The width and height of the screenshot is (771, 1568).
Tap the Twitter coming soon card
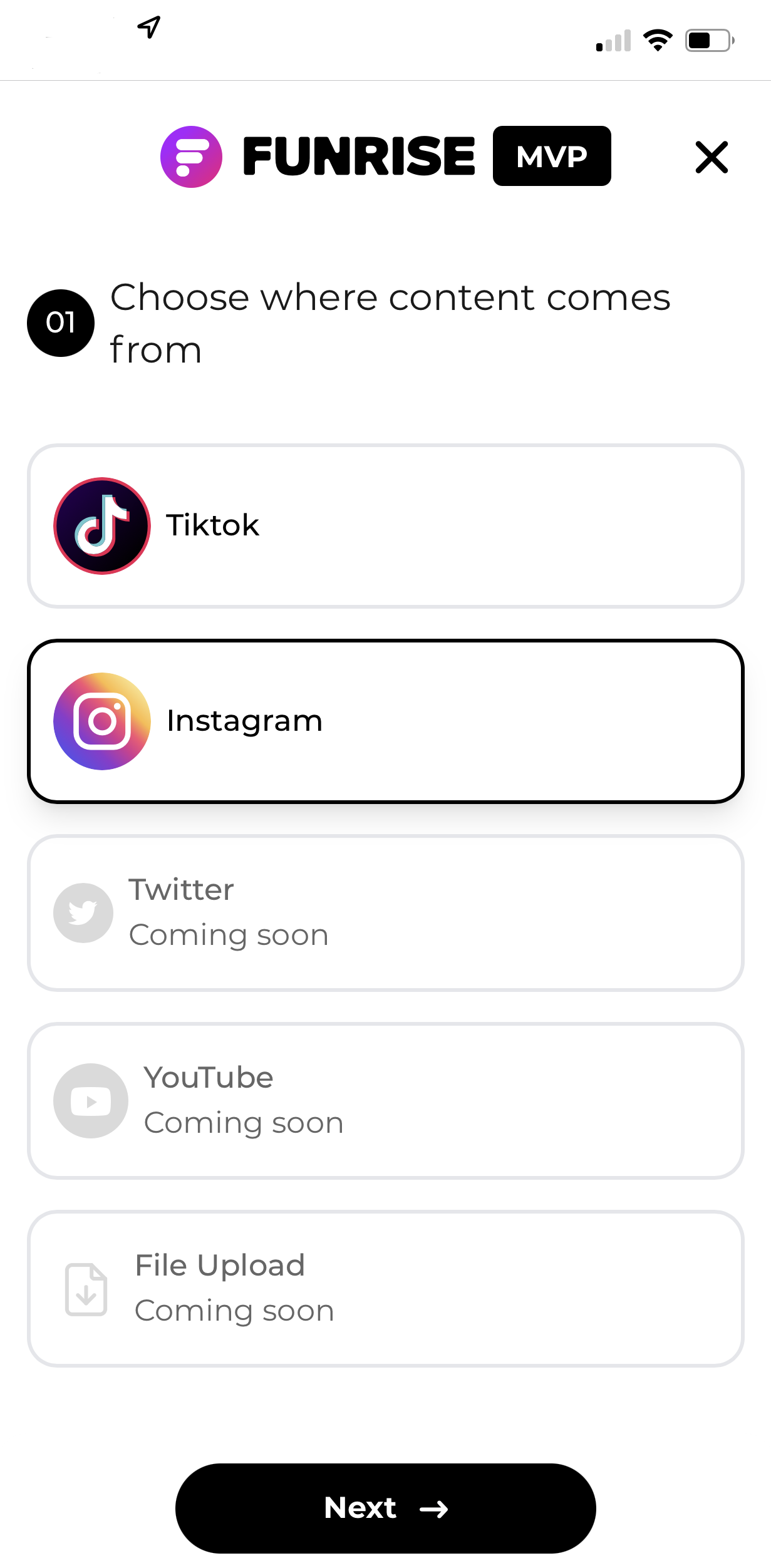(385, 913)
